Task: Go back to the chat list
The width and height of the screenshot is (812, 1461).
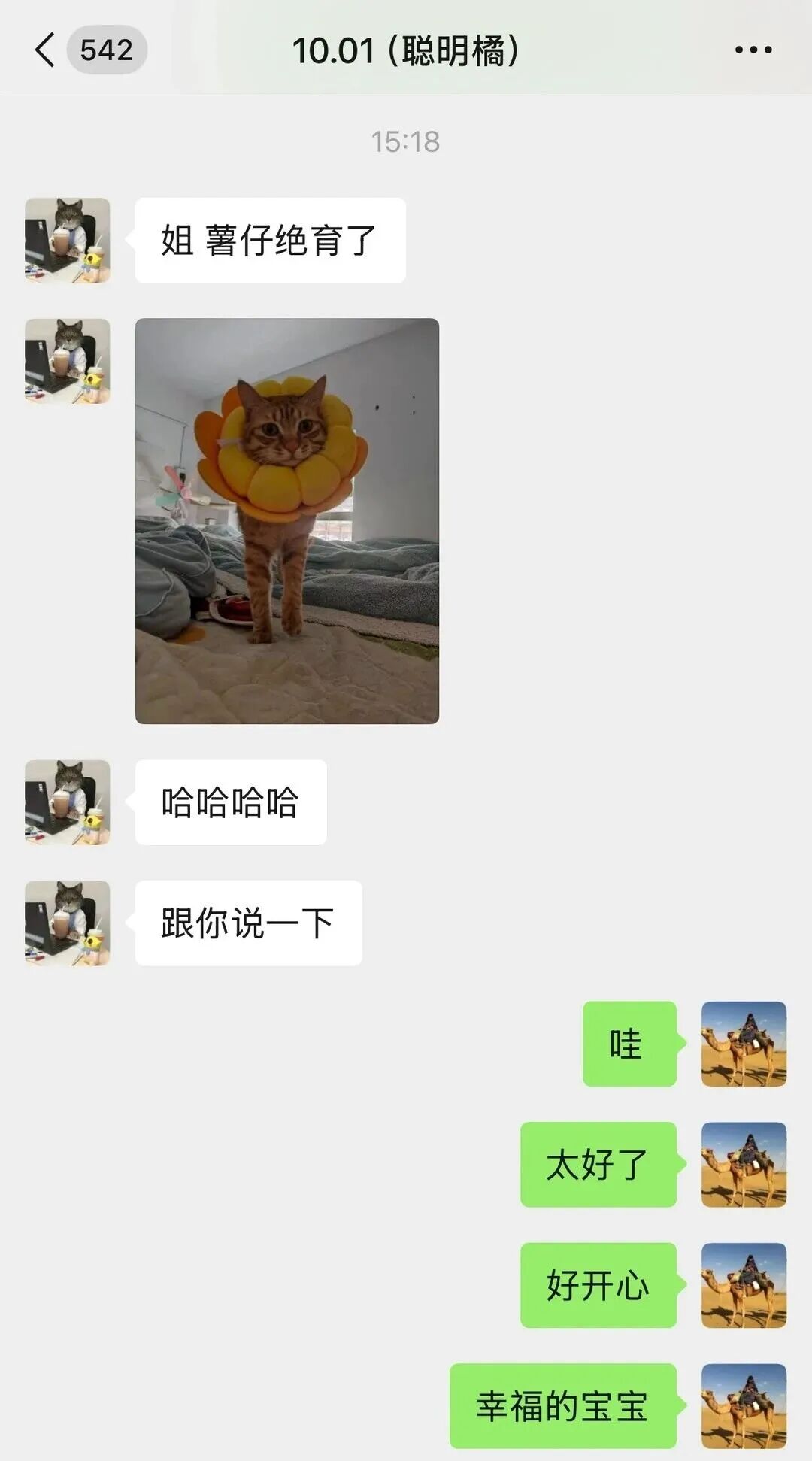Action: coord(45,50)
